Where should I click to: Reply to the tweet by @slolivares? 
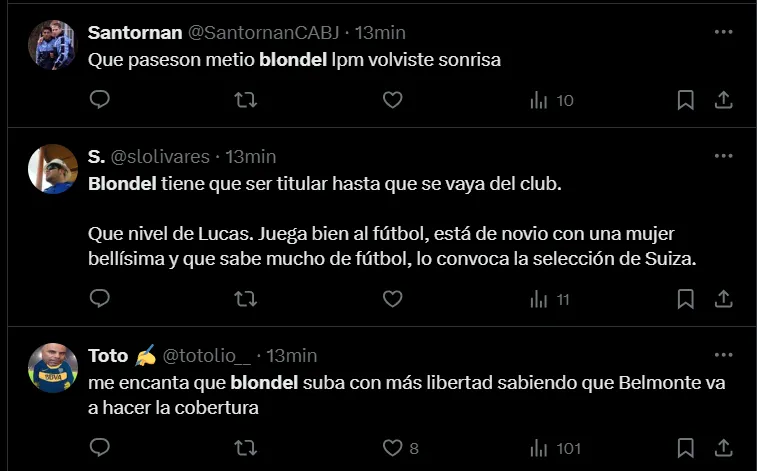click(x=99, y=298)
